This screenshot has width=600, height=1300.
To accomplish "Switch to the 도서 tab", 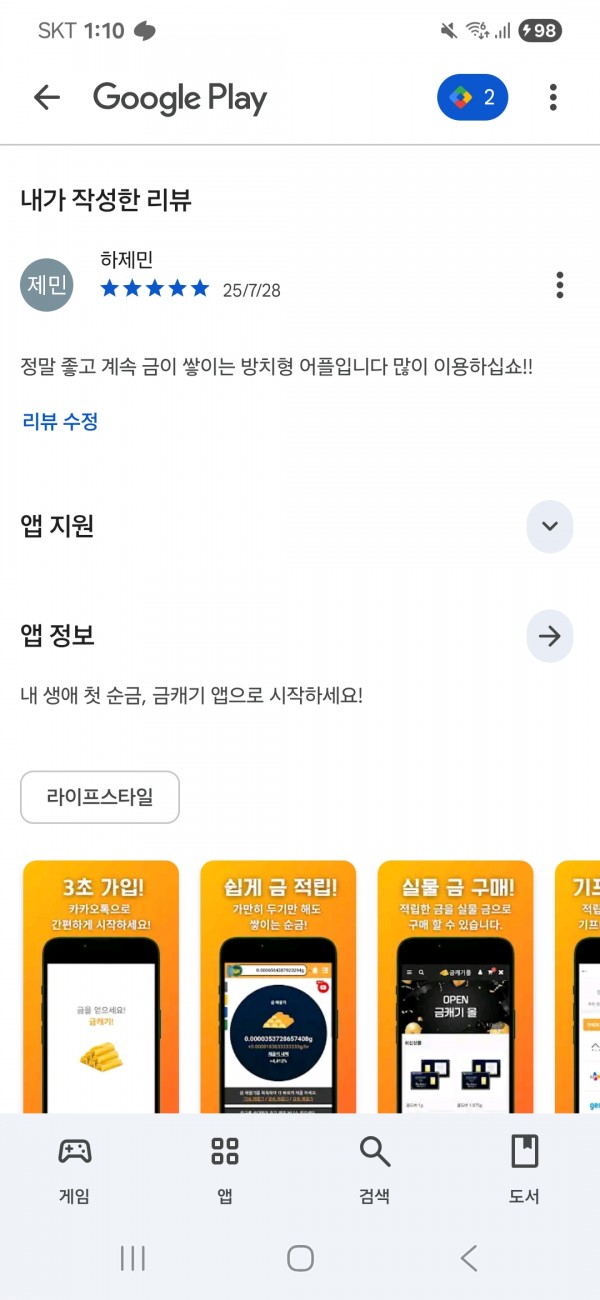I will (524, 1170).
